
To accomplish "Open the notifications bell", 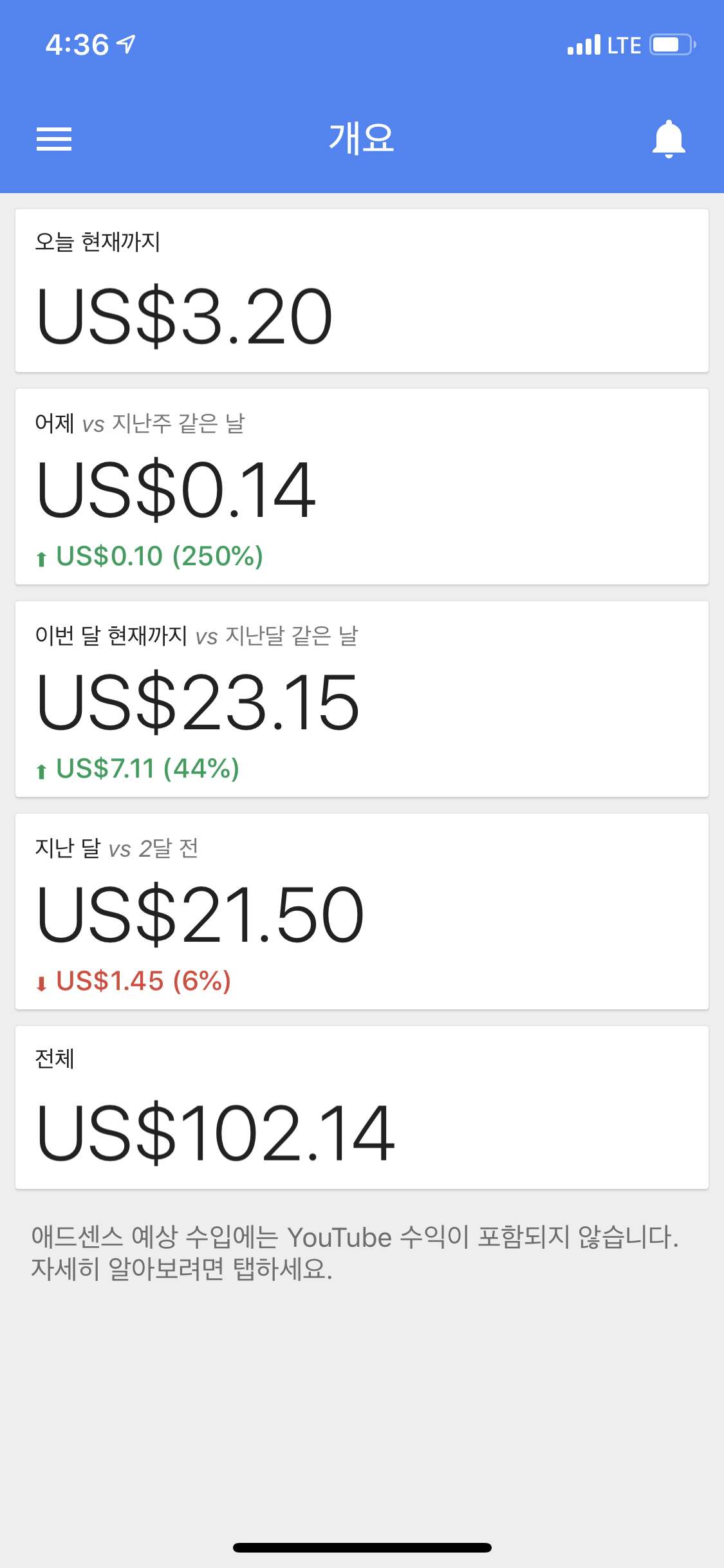I will click(x=669, y=139).
